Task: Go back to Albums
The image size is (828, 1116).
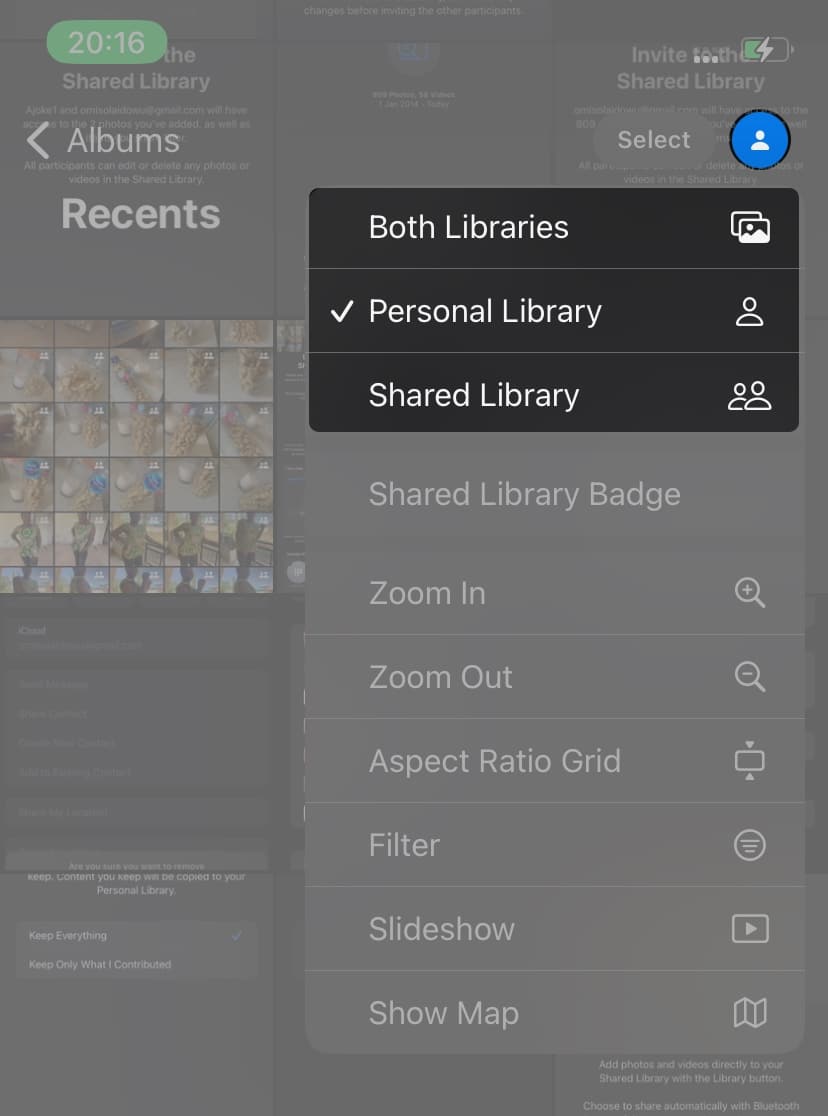Action: (x=103, y=141)
